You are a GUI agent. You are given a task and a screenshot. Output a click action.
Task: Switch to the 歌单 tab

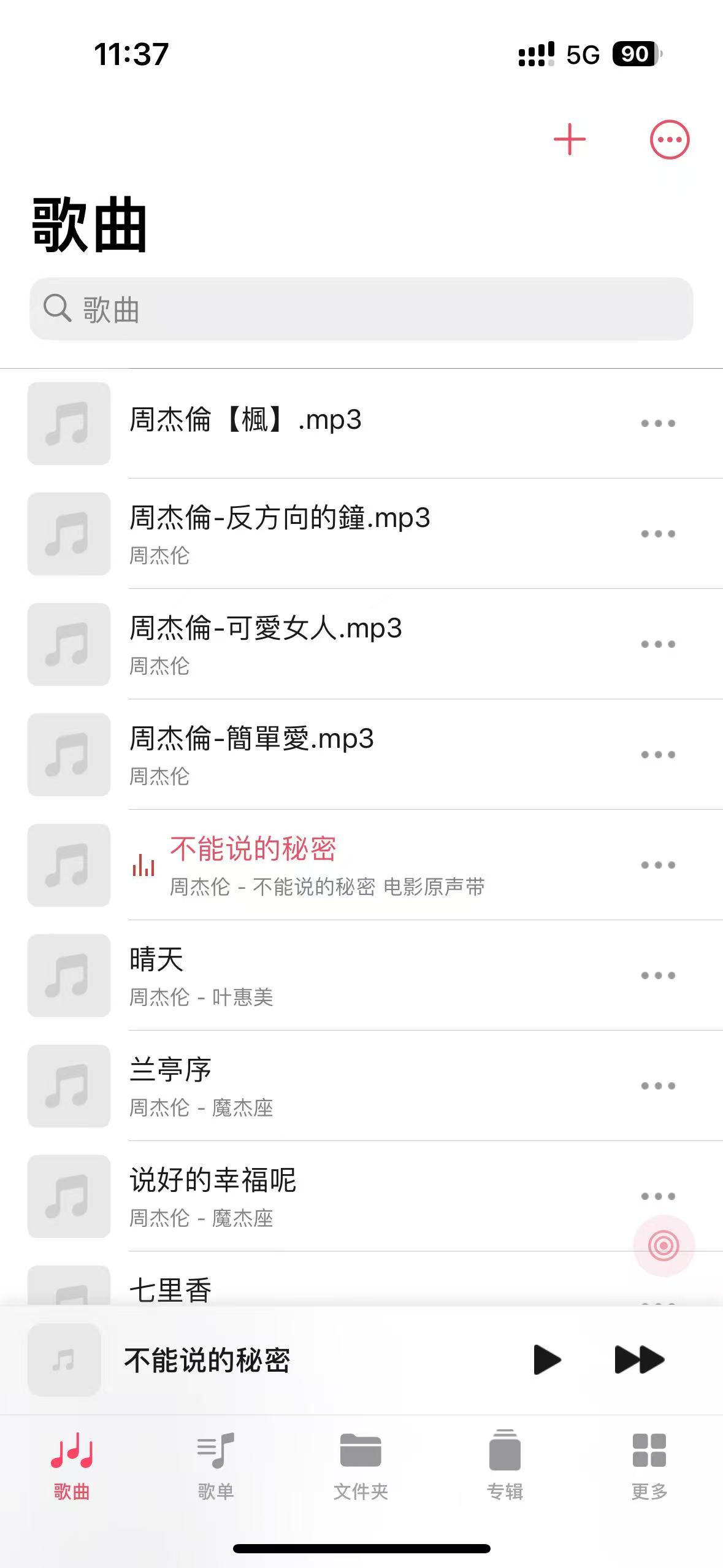tap(216, 1465)
